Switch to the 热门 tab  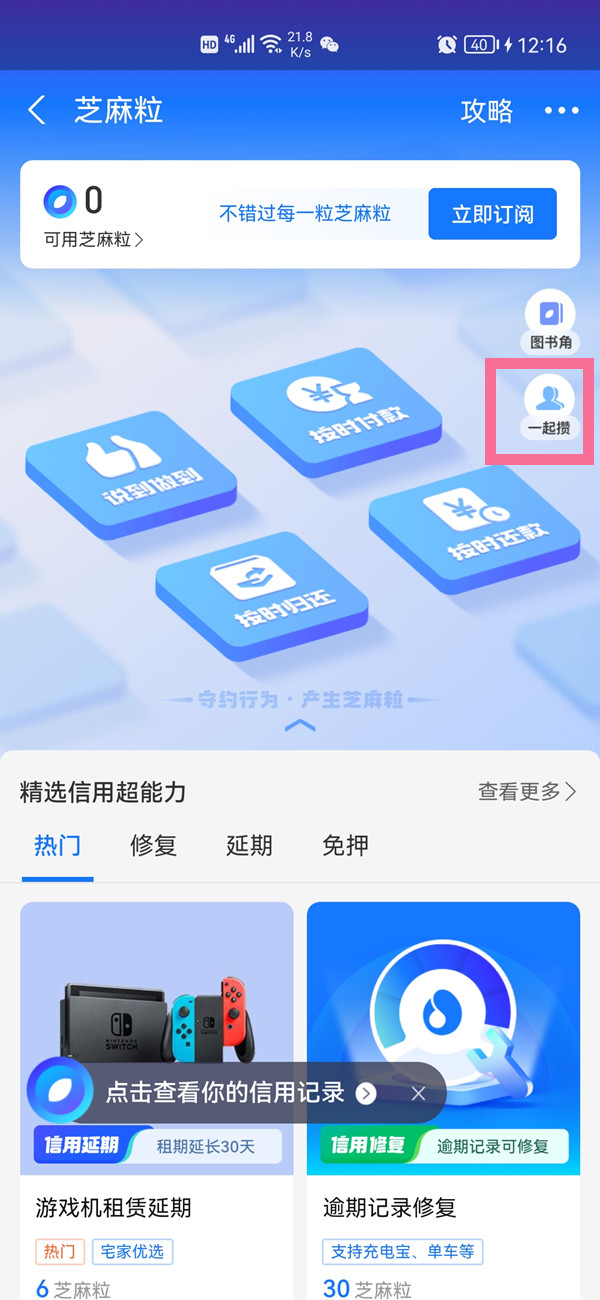(57, 845)
